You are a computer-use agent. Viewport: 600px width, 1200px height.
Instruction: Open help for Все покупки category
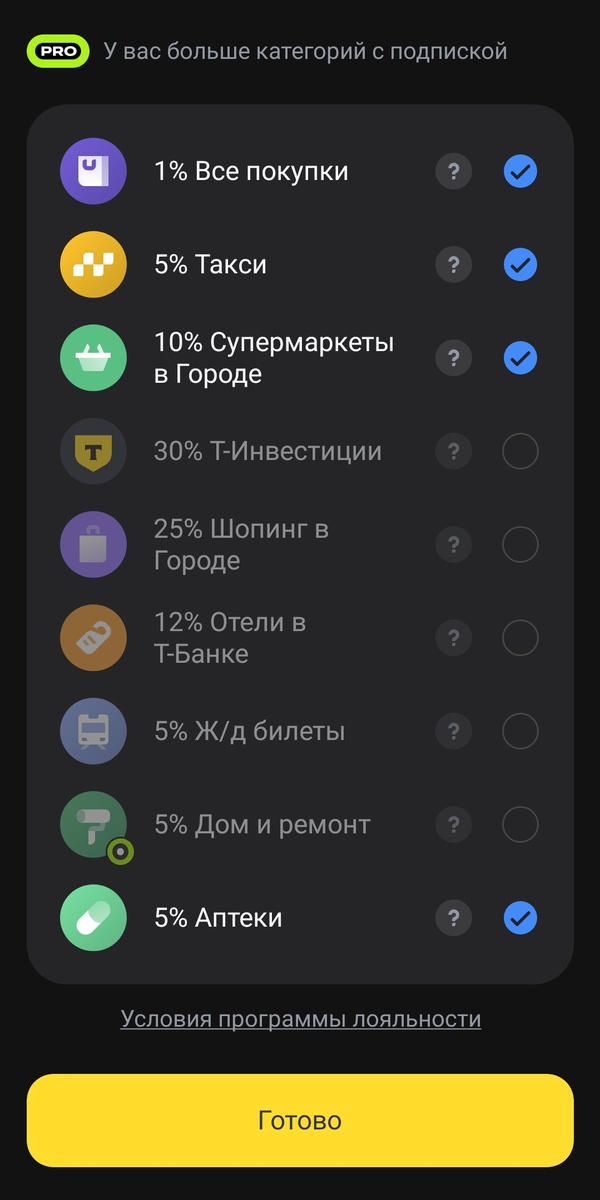click(453, 172)
